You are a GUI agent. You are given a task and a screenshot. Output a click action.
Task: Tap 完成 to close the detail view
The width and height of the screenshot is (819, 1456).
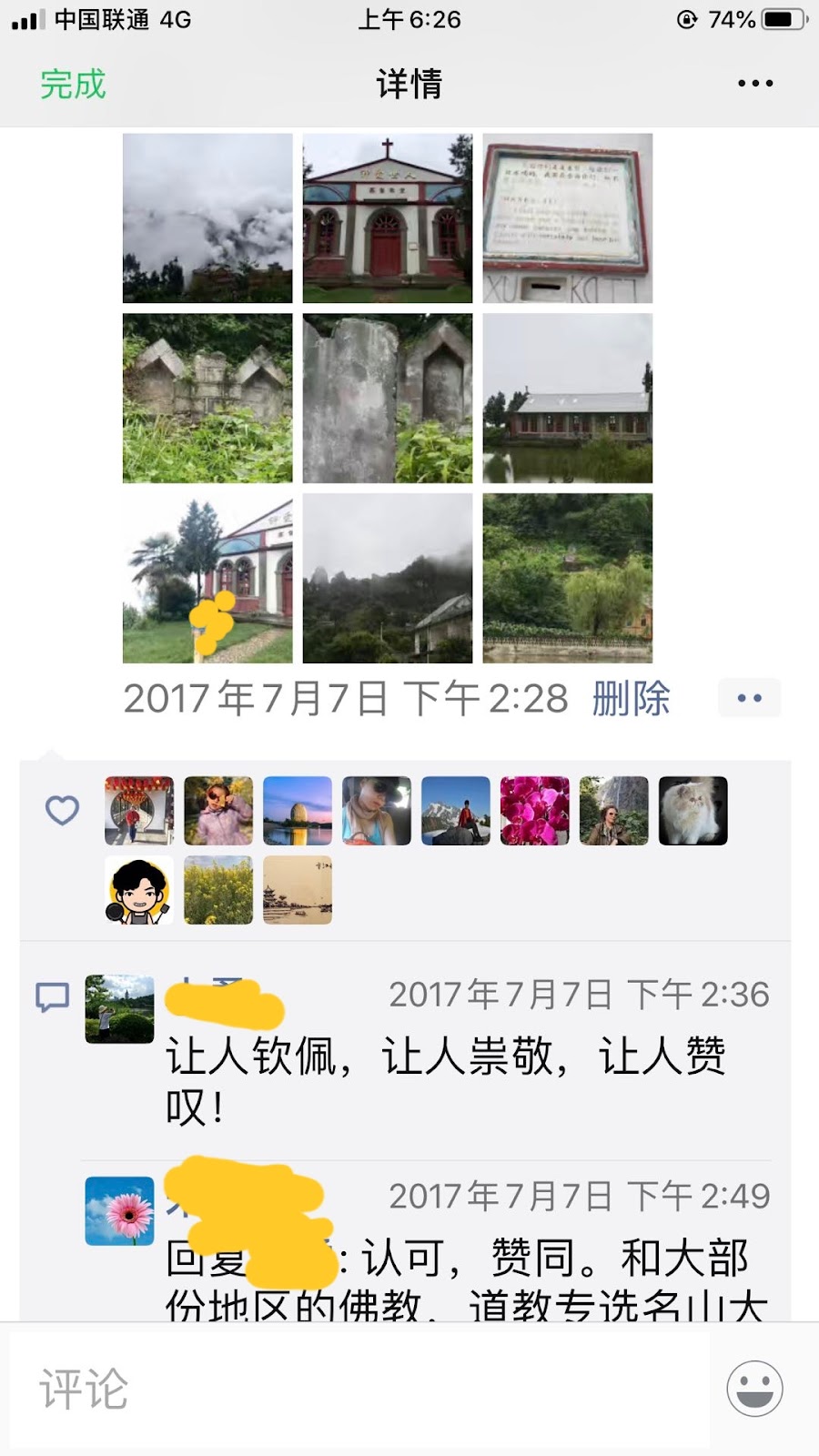(73, 85)
